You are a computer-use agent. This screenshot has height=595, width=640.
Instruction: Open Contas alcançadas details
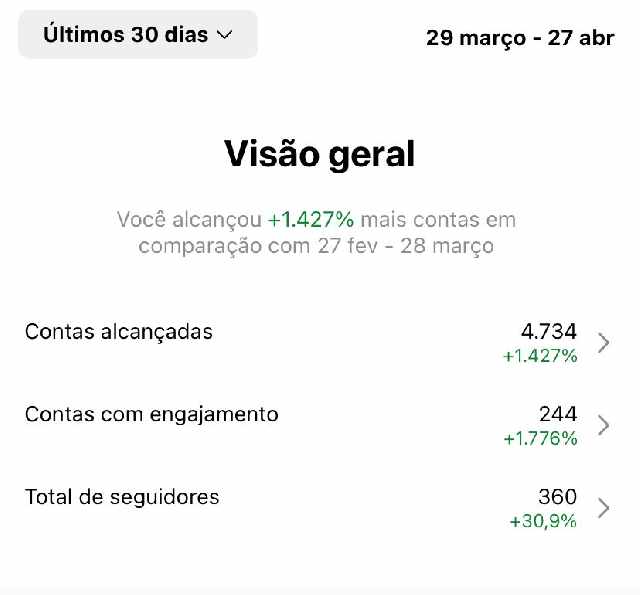coord(602,343)
